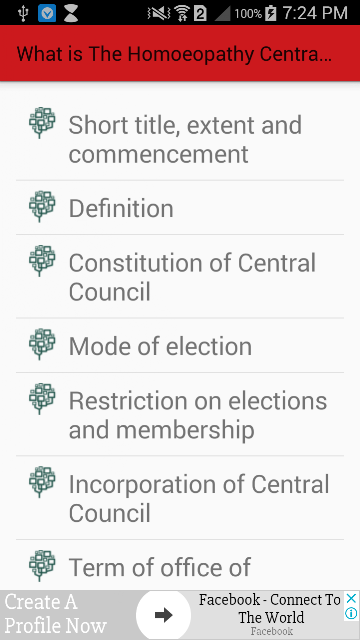Open the ad info icon
Viewport: 360px width, 640px height.
tap(351, 613)
